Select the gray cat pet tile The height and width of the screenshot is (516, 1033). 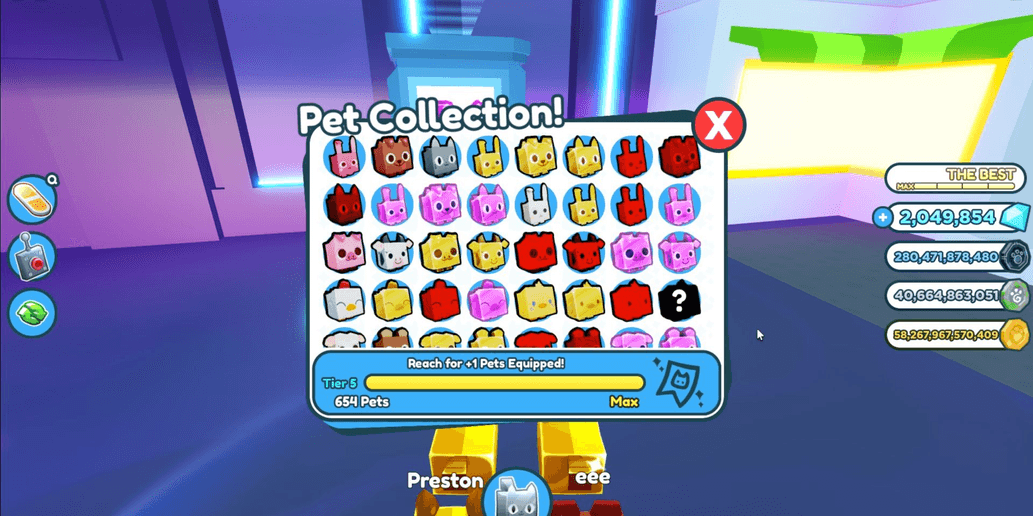(x=440, y=156)
